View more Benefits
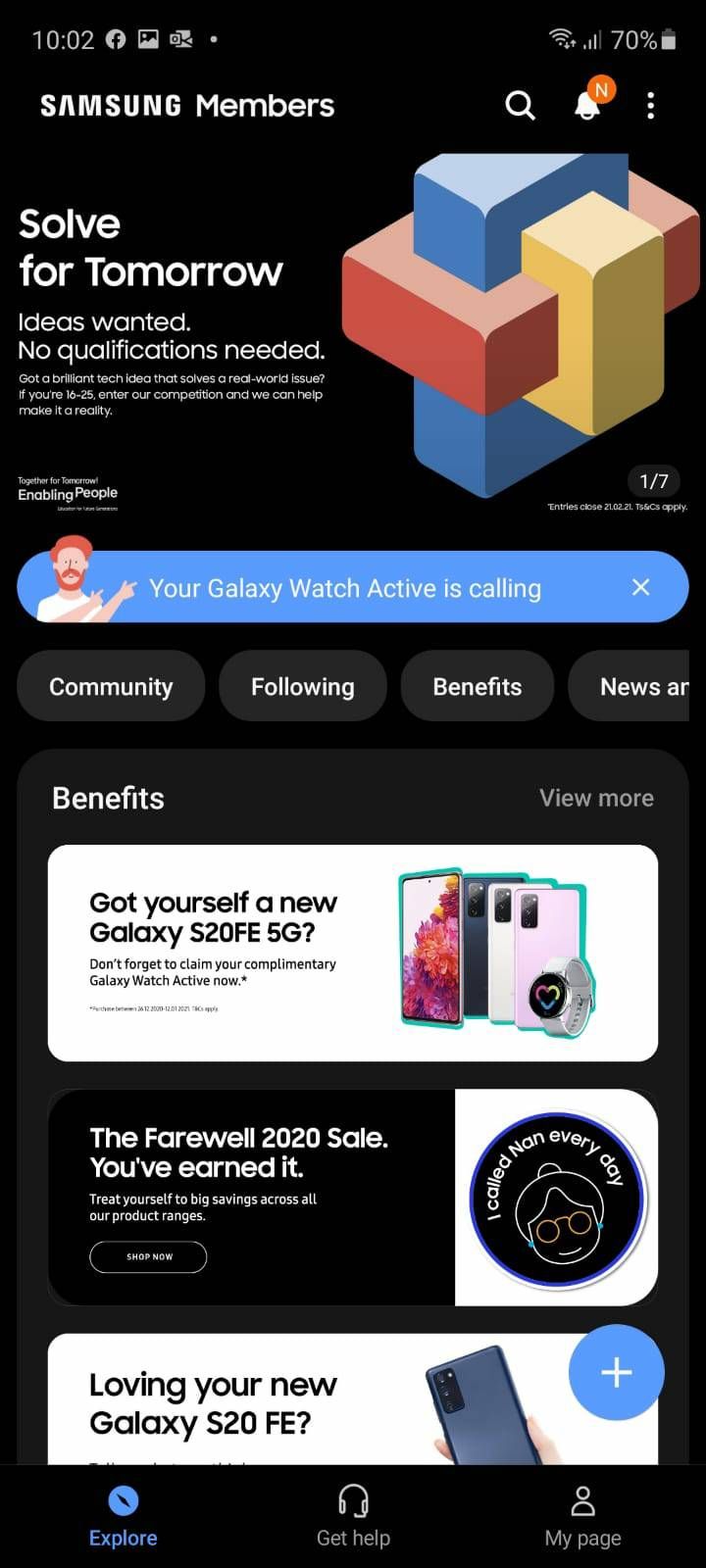This screenshot has width=706, height=1568. pyautogui.click(x=596, y=798)
